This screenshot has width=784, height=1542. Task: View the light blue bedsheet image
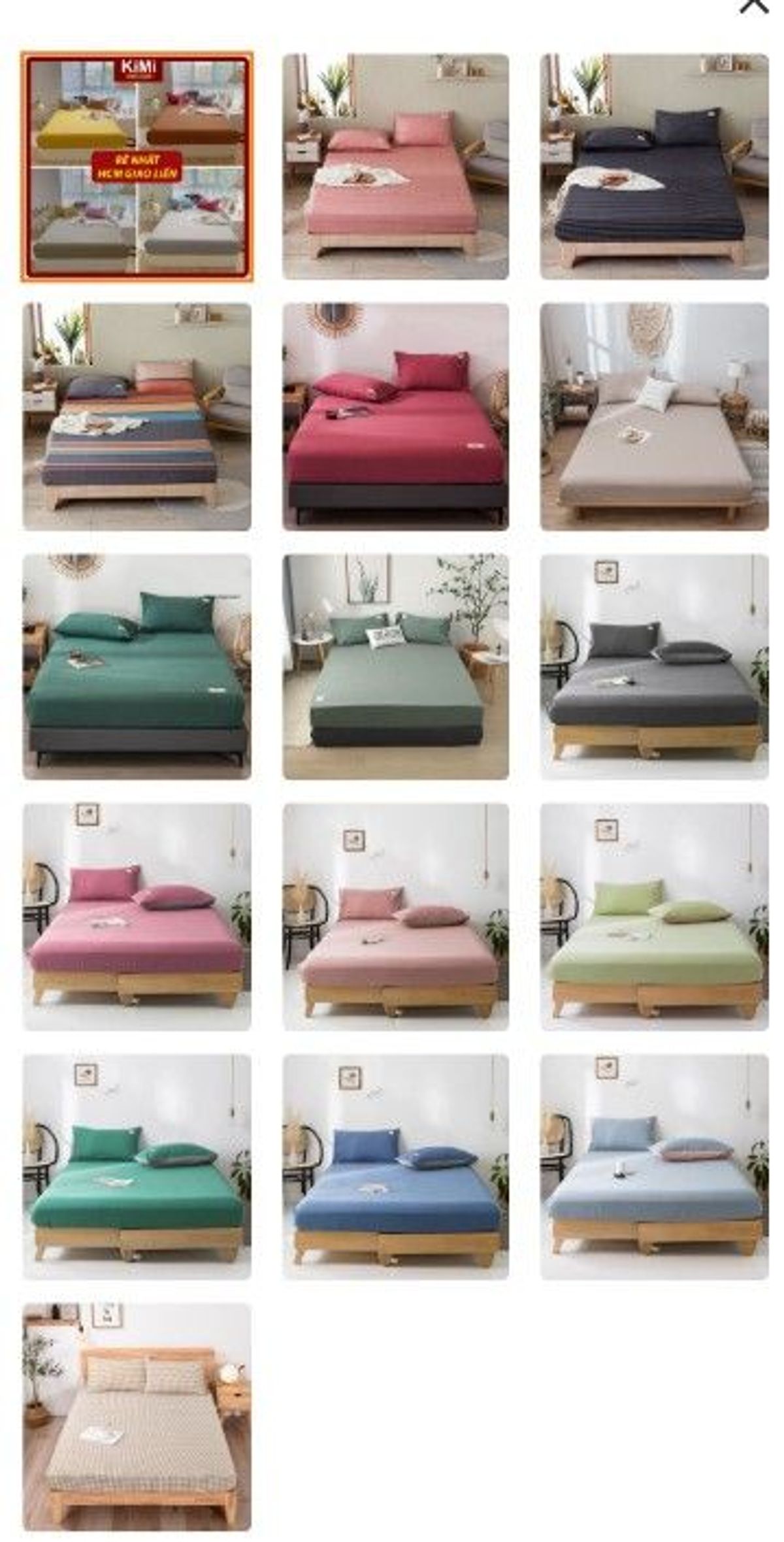[x=654, y=1166]
